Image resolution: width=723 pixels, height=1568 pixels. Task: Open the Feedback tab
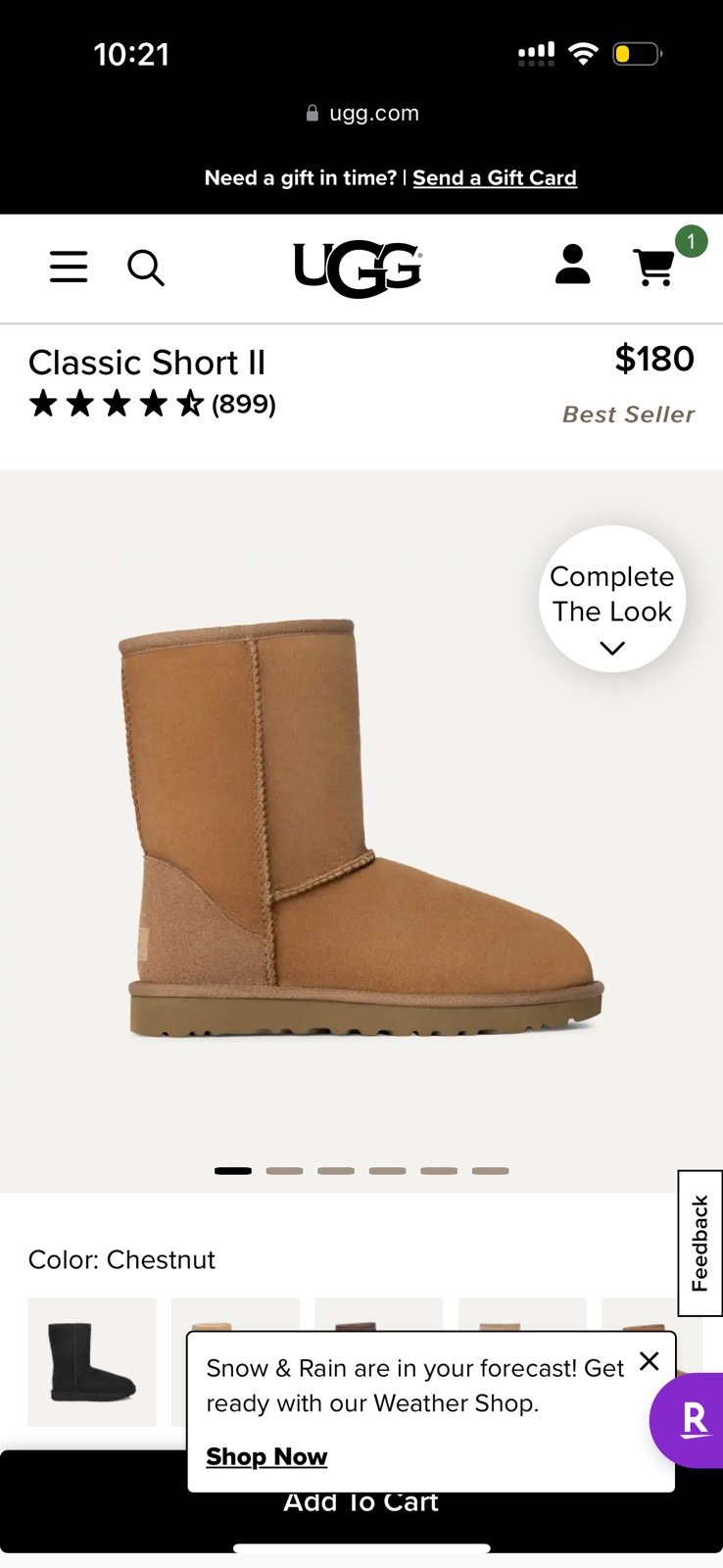699,1243
